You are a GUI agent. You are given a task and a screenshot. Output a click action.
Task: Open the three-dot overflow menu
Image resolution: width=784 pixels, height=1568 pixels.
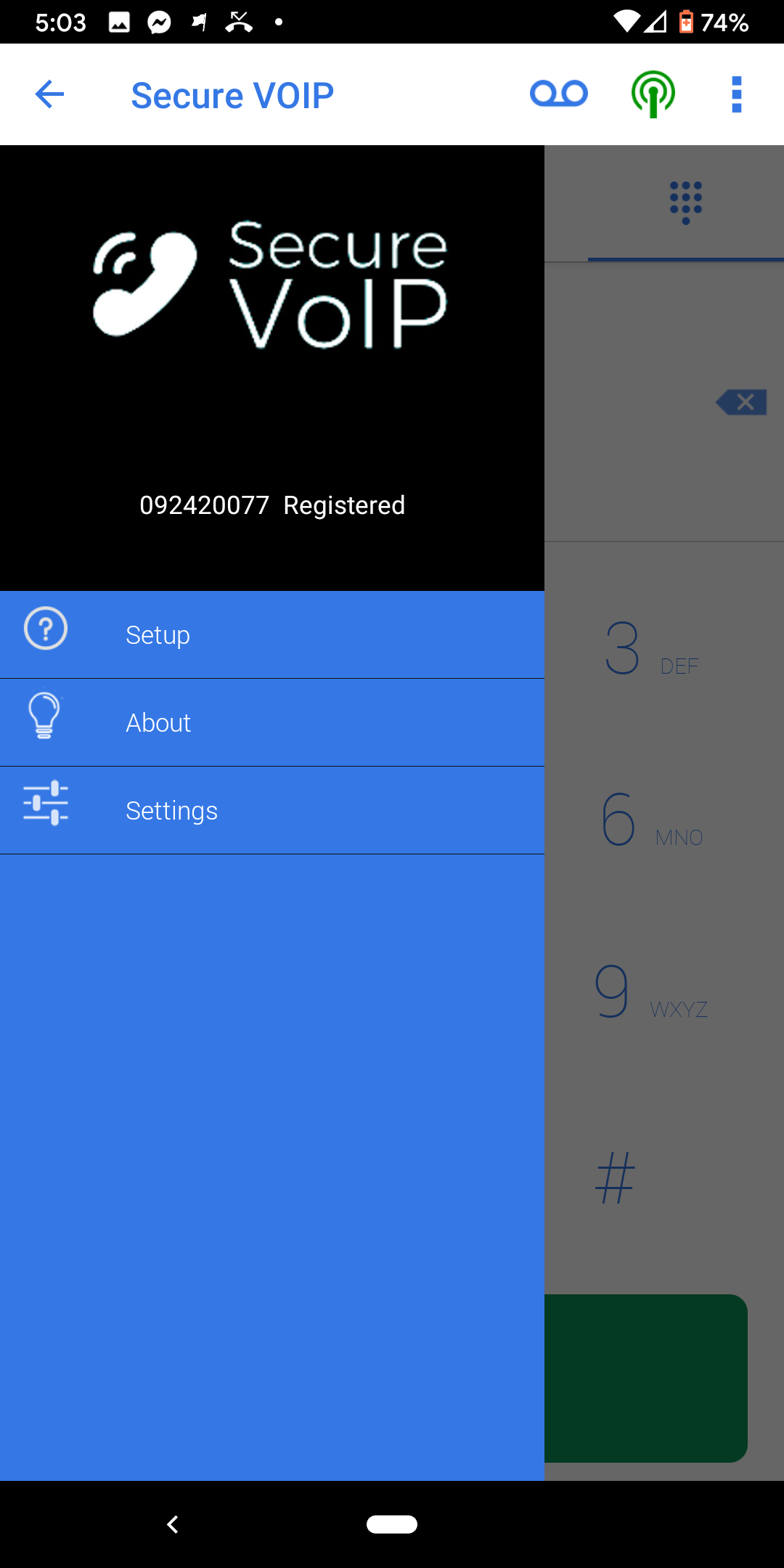tap(737, 94)
